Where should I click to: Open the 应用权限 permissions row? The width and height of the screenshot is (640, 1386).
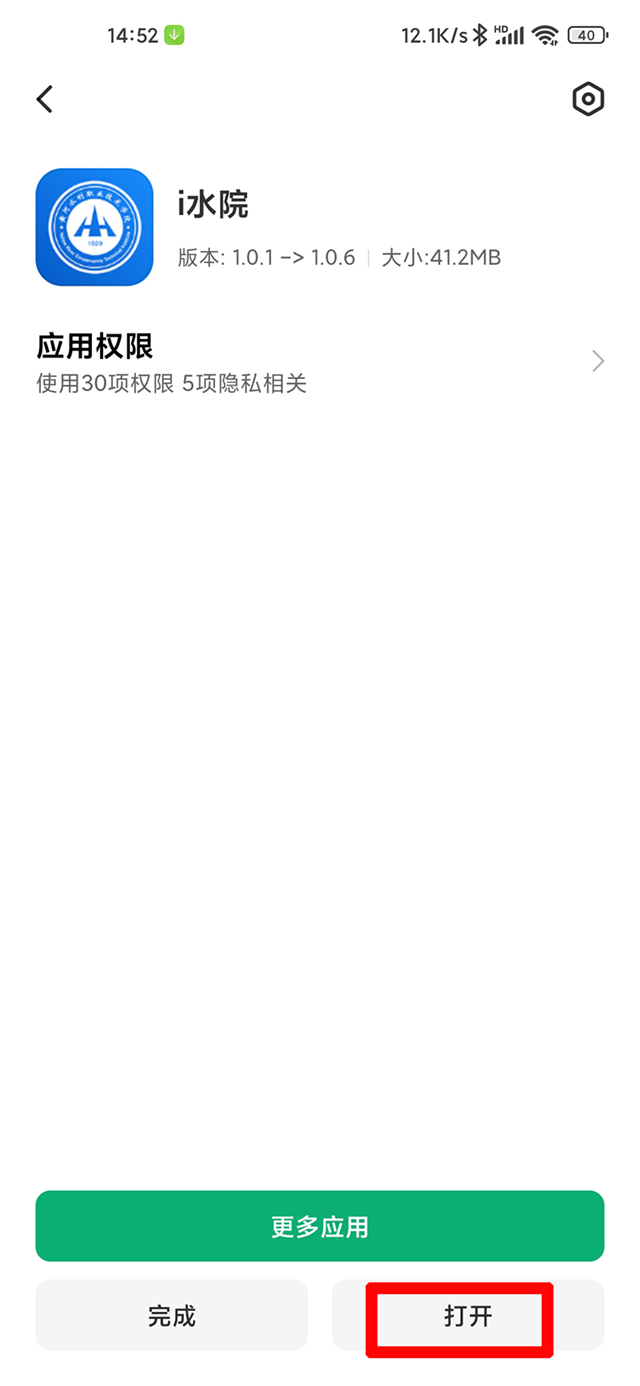click(320, 362)
